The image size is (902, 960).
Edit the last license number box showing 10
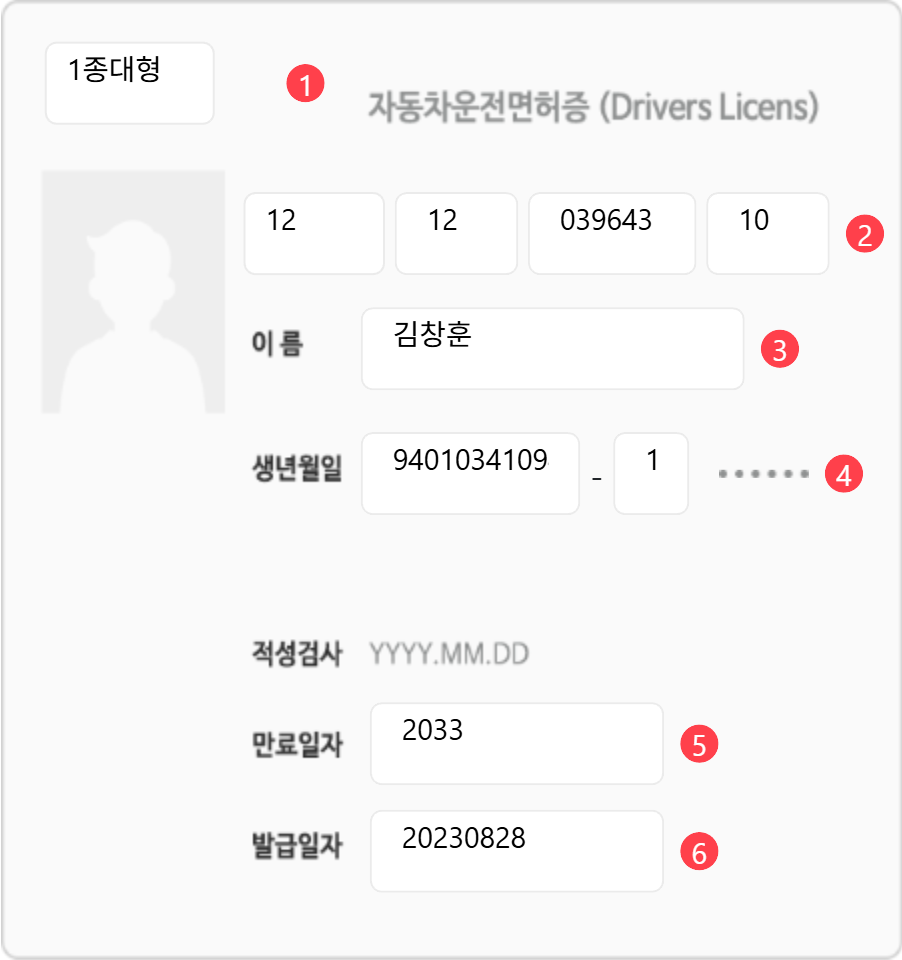pos(767,233)
